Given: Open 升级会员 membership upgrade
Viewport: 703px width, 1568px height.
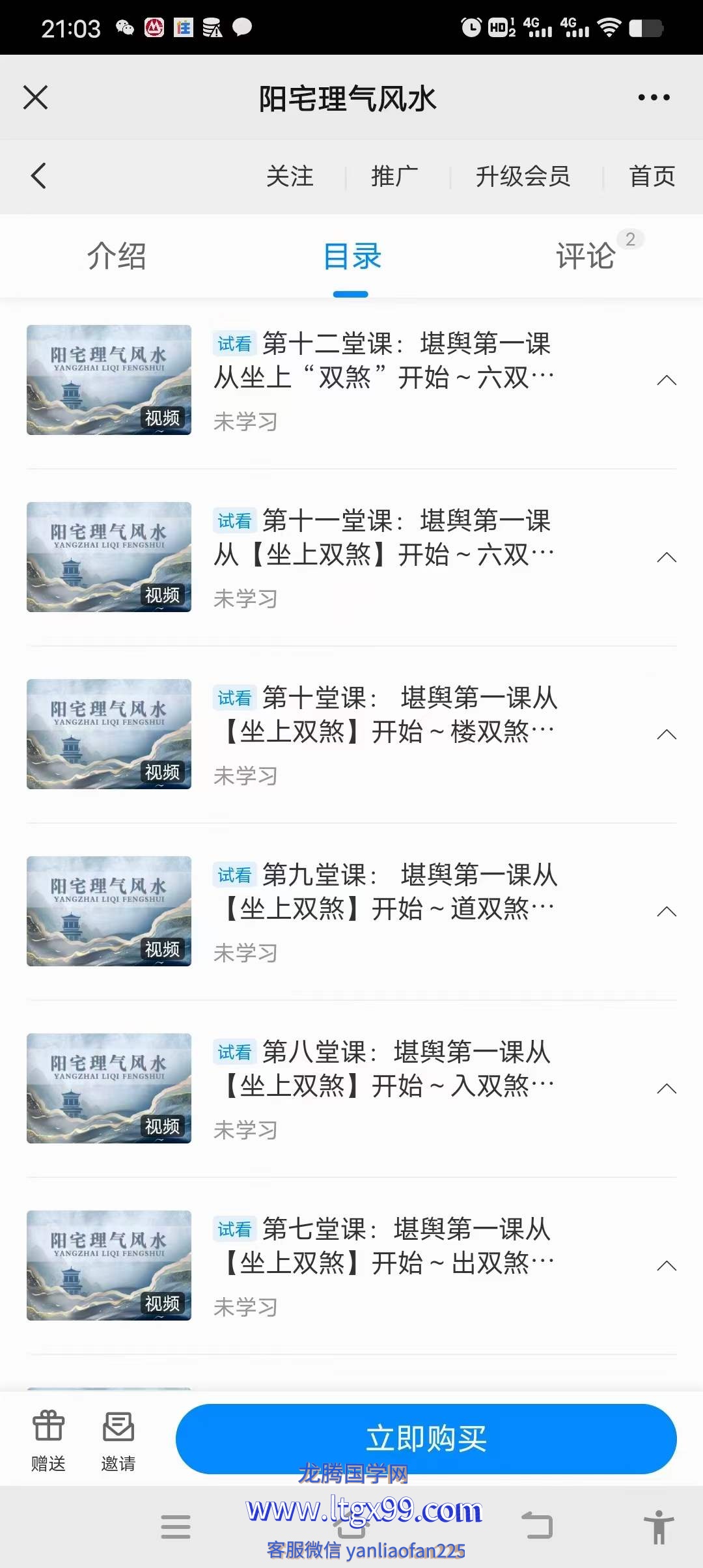Looking at the screenshot, I should pos(523,176).
